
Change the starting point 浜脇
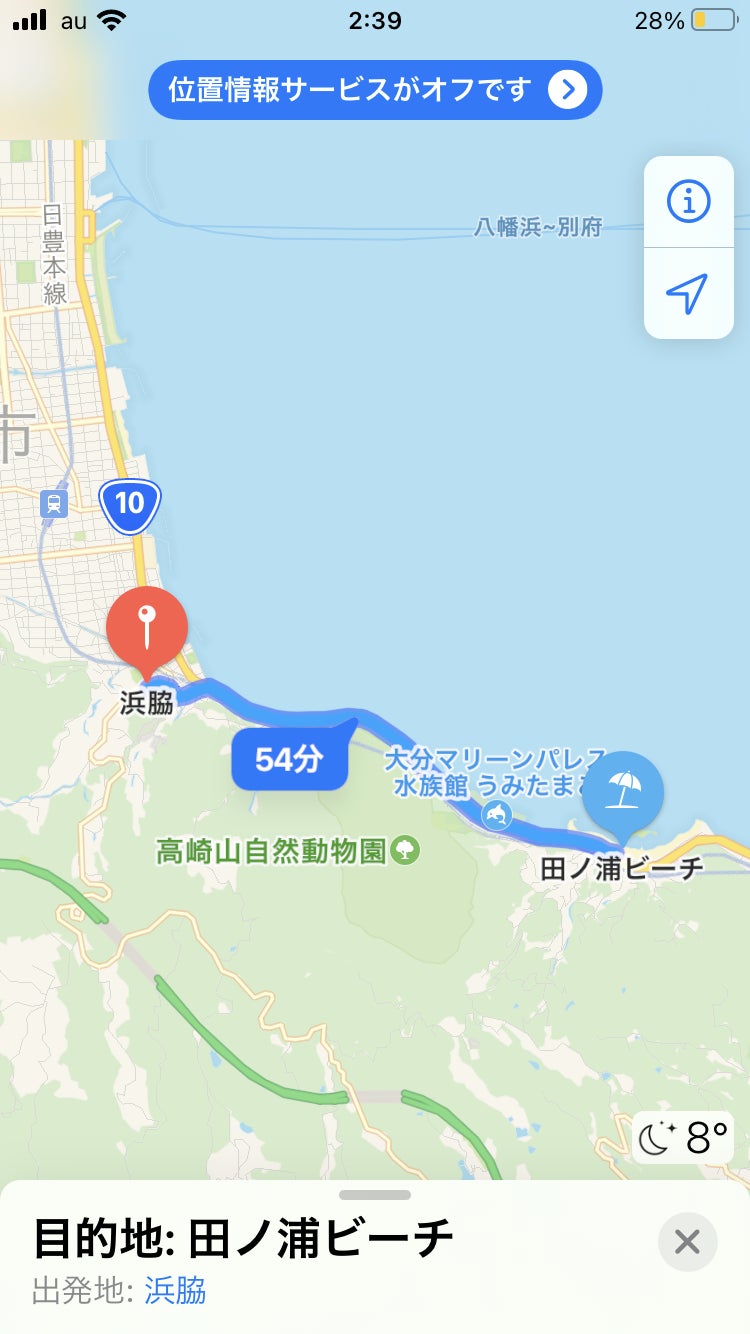(175, 1290)
